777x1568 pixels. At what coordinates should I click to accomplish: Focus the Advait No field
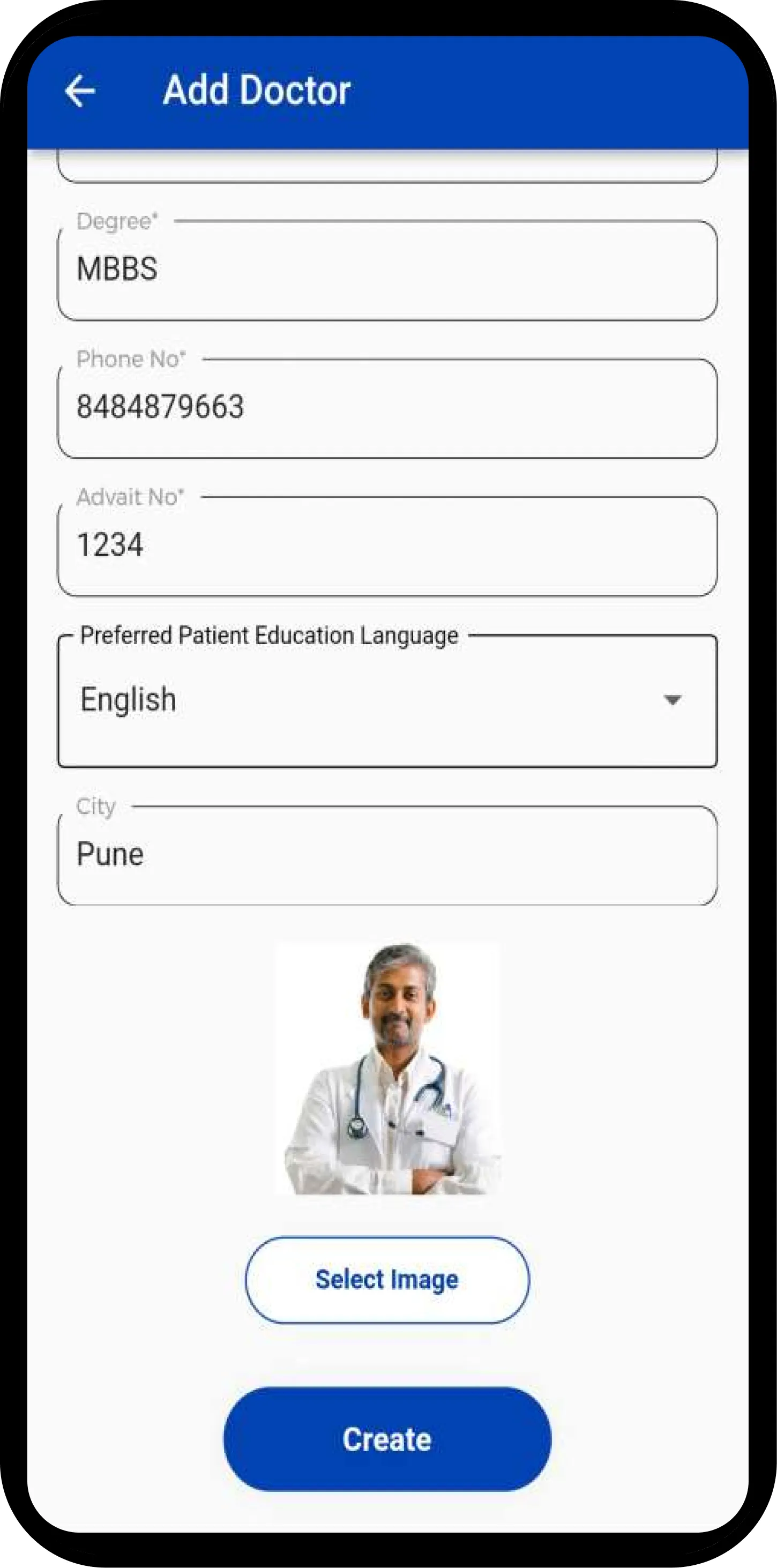[387, 546]
